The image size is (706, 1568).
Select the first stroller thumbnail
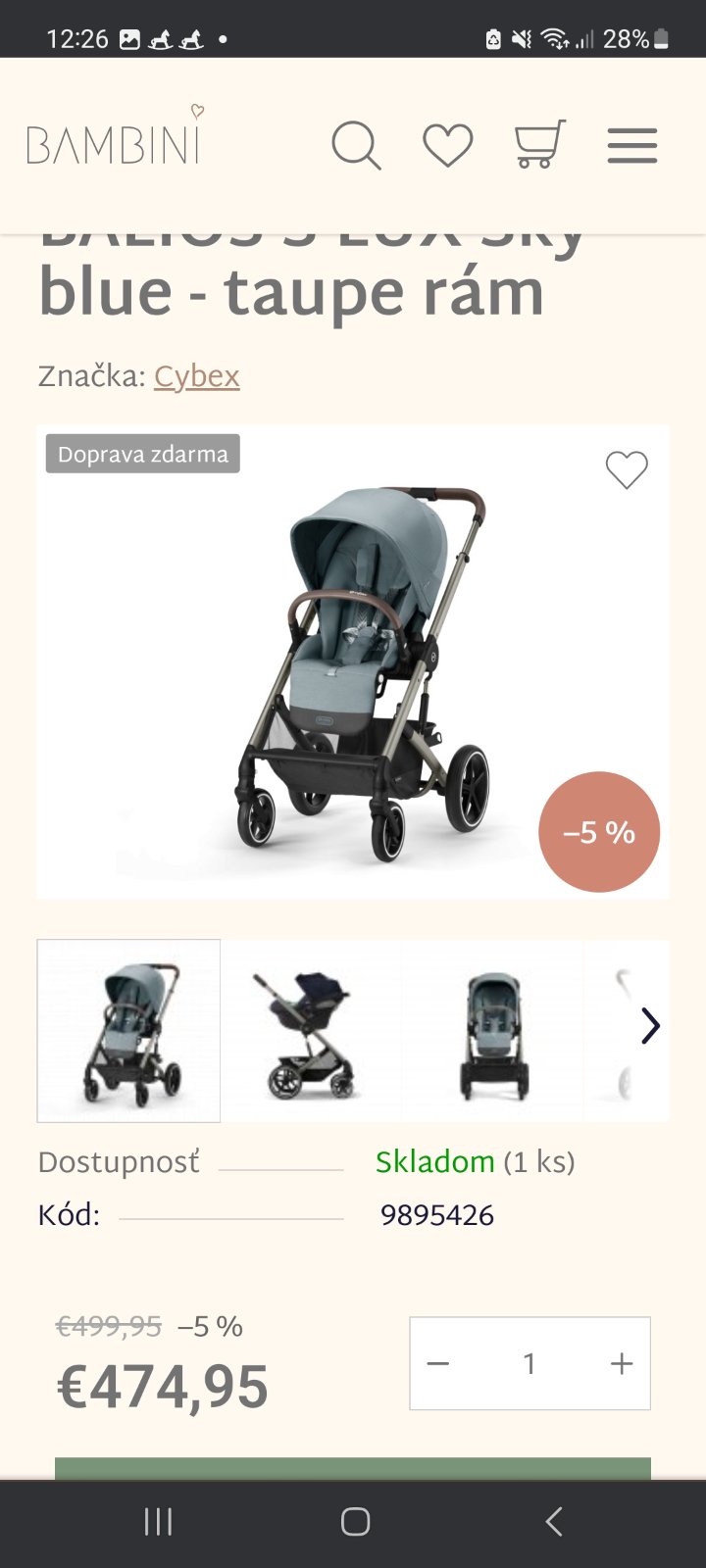128,1030
